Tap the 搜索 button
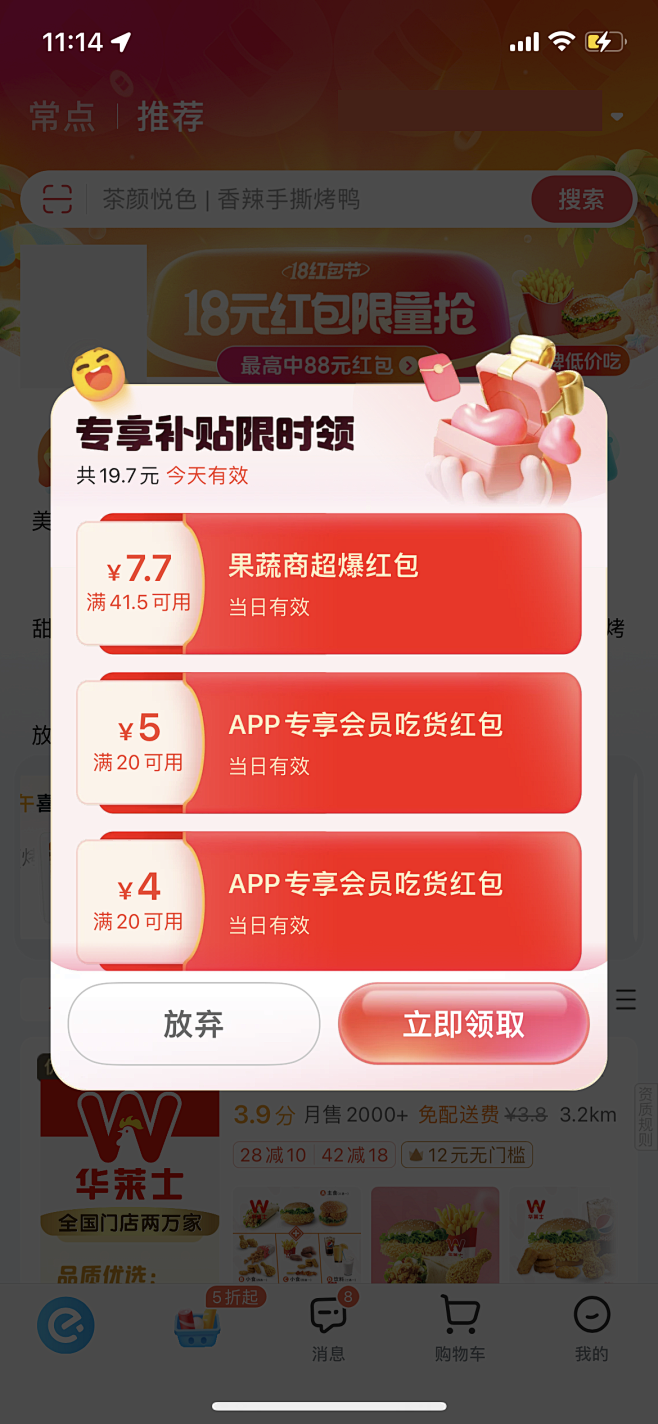The image size is (658, 1424). [581, 200]
